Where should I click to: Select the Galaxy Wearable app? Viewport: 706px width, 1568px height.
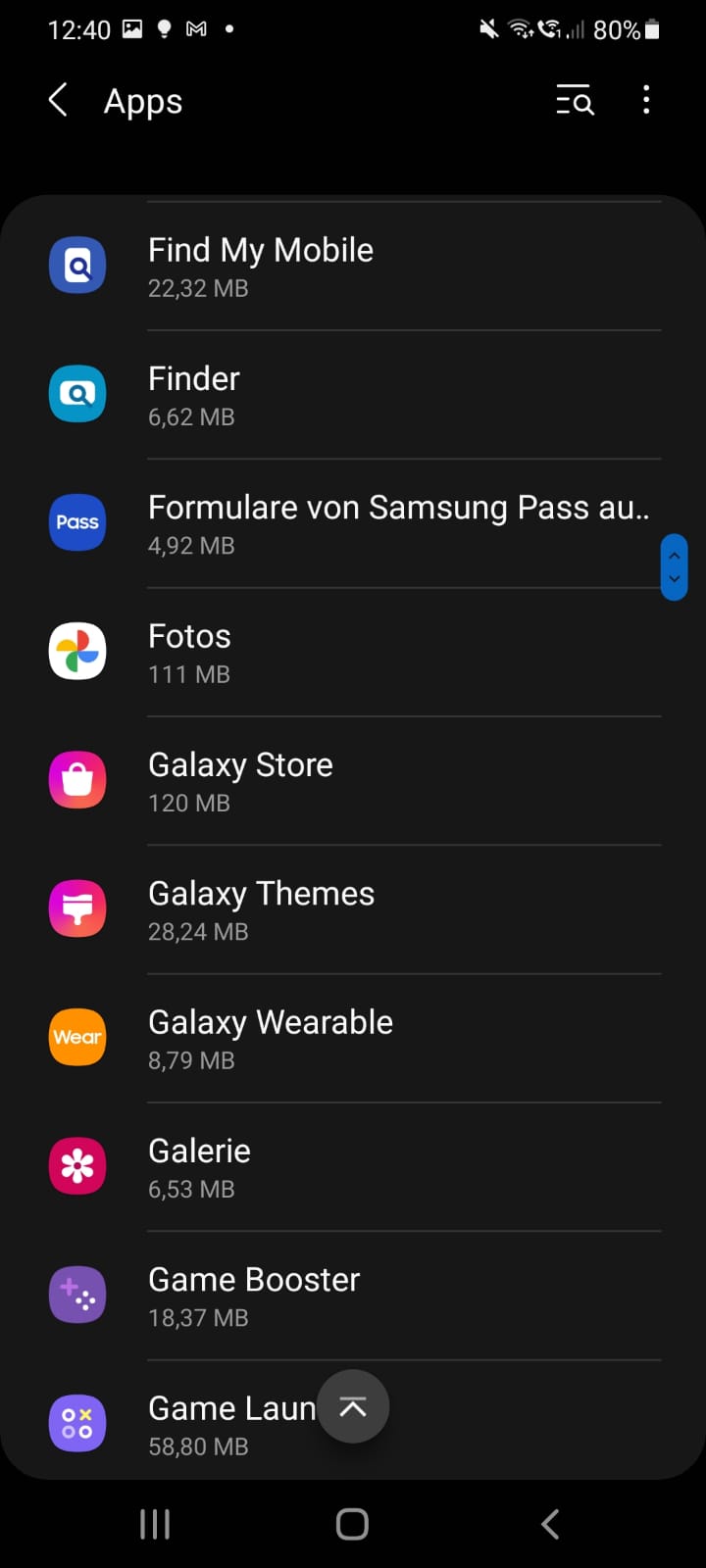(x=353, y=1038)
